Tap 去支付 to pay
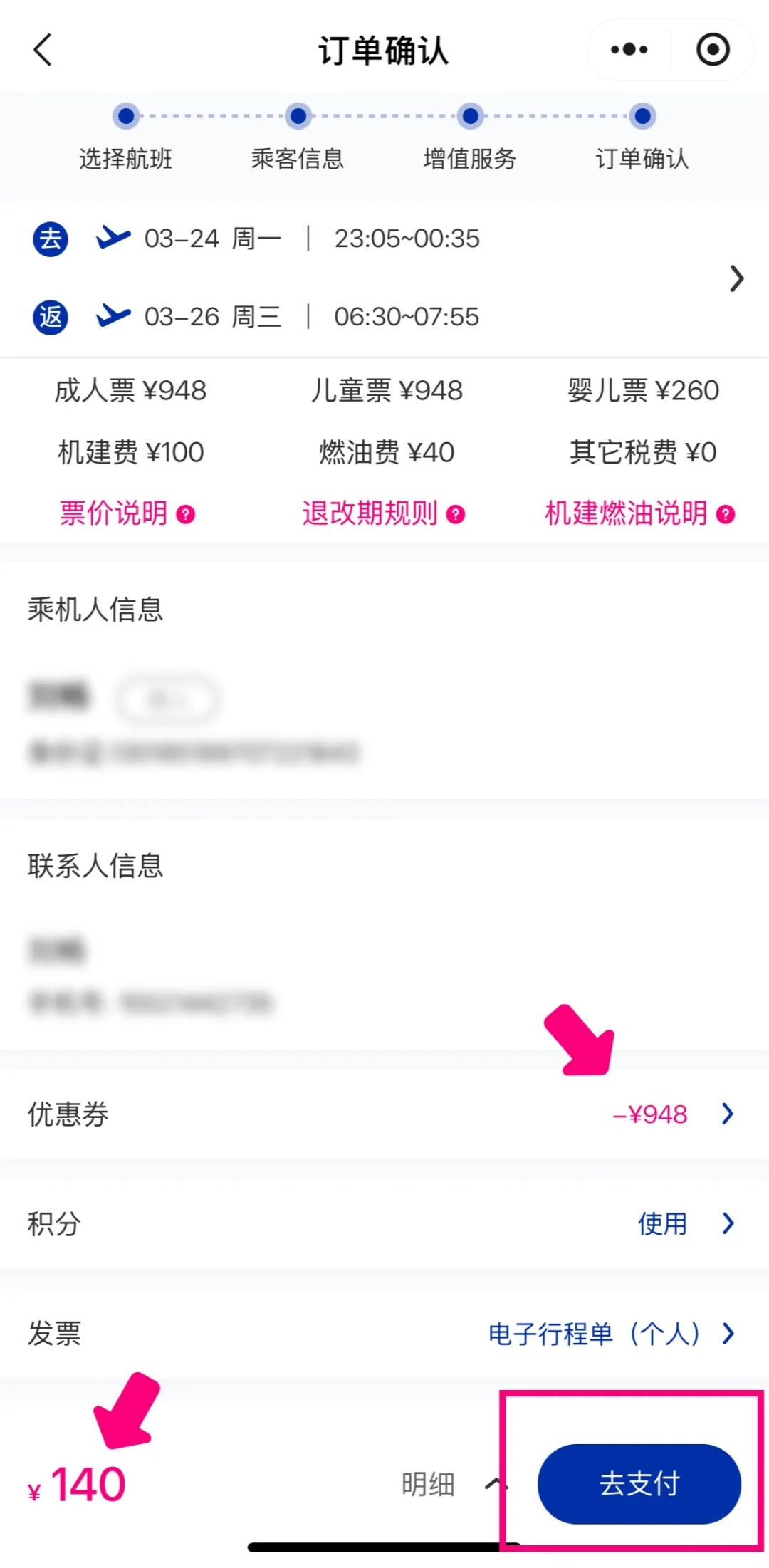The height and width of the screenshot is (1568, 769). (x=639, y=1483)
